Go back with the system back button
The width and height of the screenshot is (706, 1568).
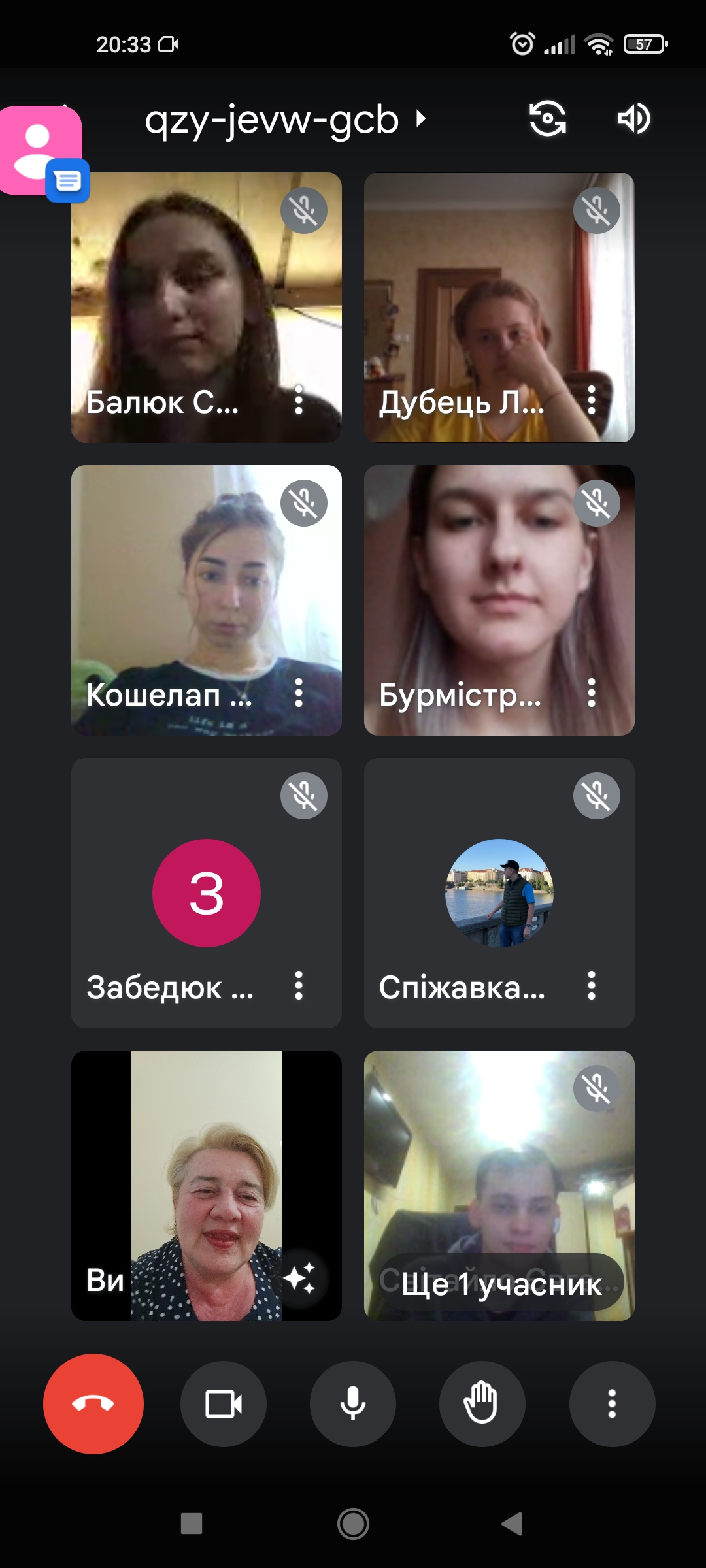click(x=512, y=1524)
